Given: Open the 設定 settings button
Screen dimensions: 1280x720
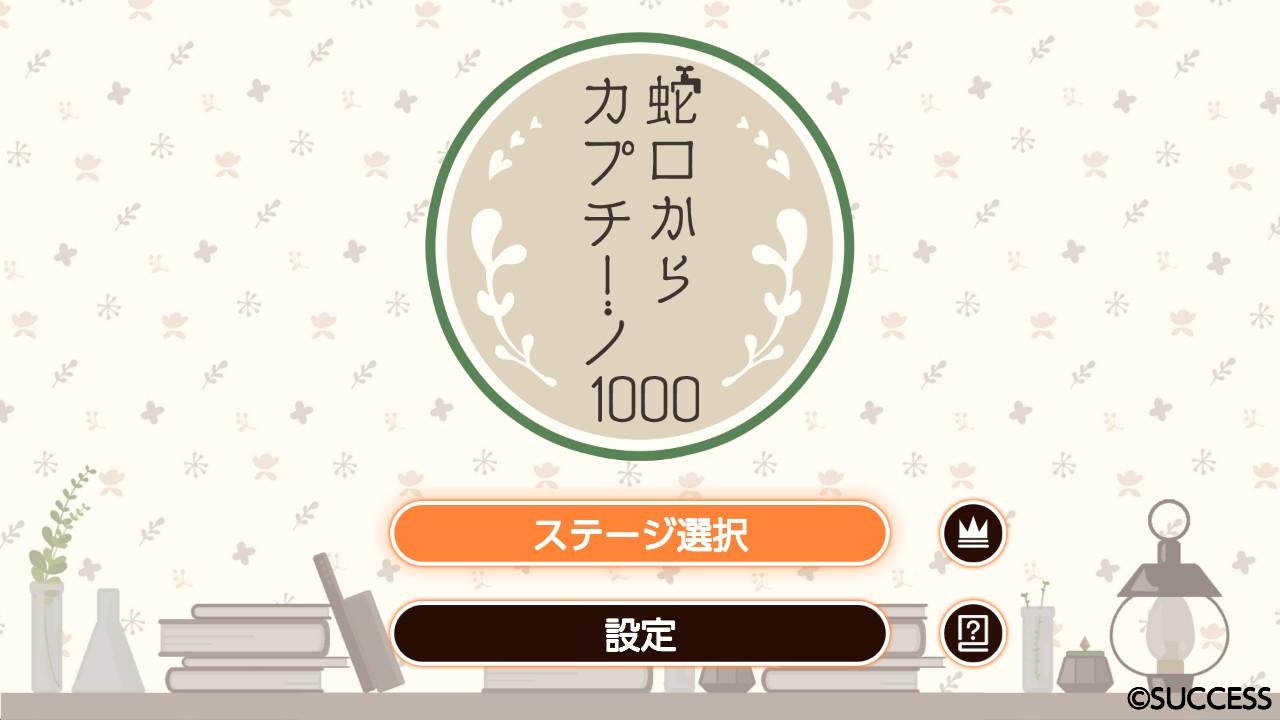Looking at the screenshot, I should point(639,633).
